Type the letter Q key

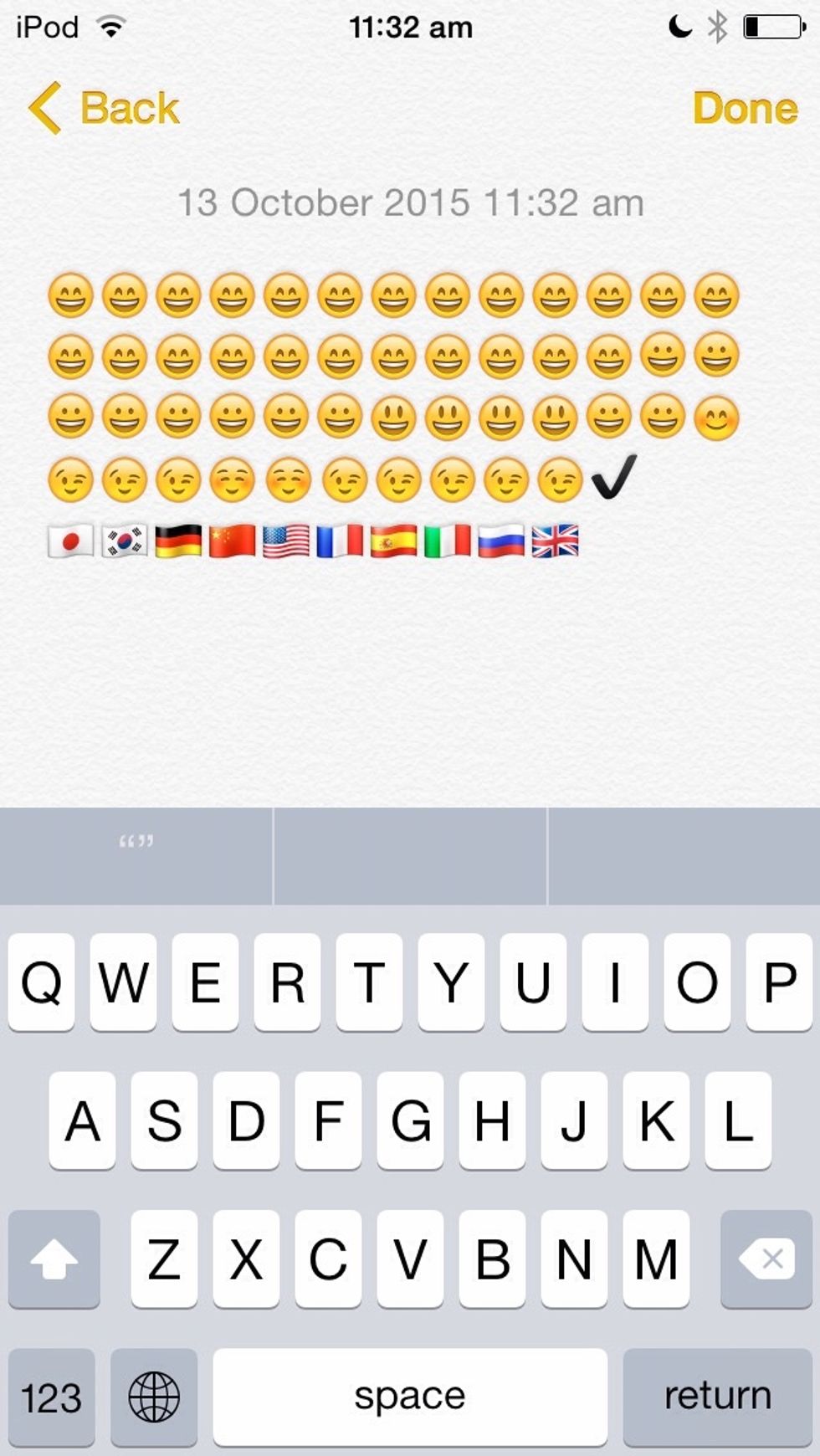pyautogui.click(x=42, y=982)
